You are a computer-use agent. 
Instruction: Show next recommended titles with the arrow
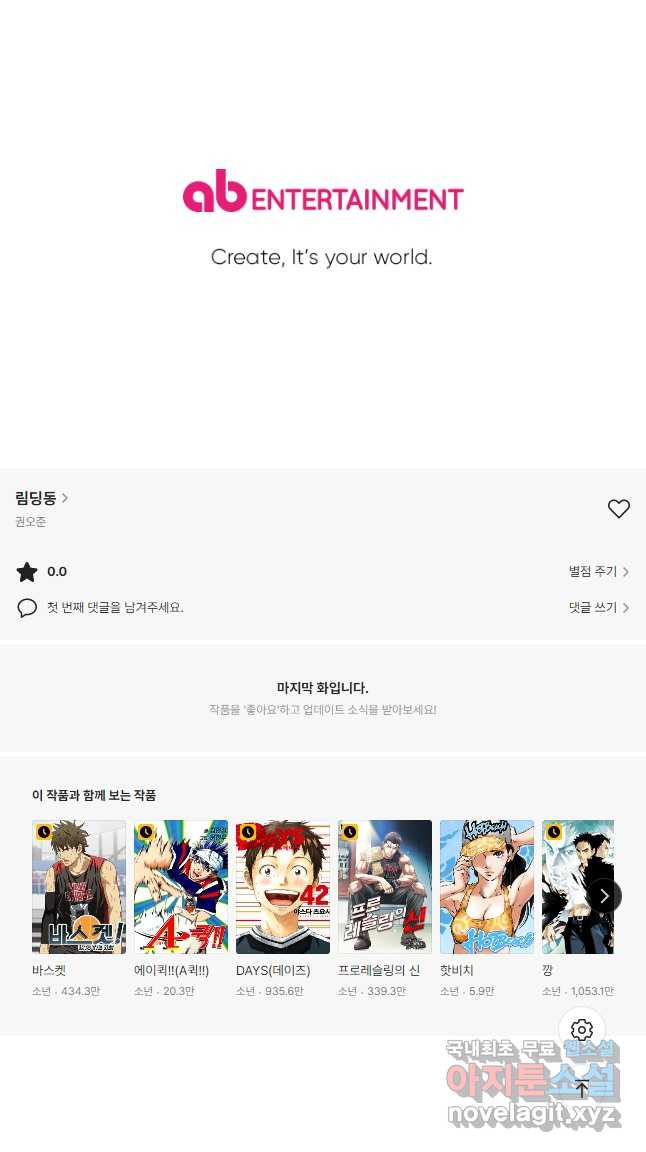pos(604,896)
